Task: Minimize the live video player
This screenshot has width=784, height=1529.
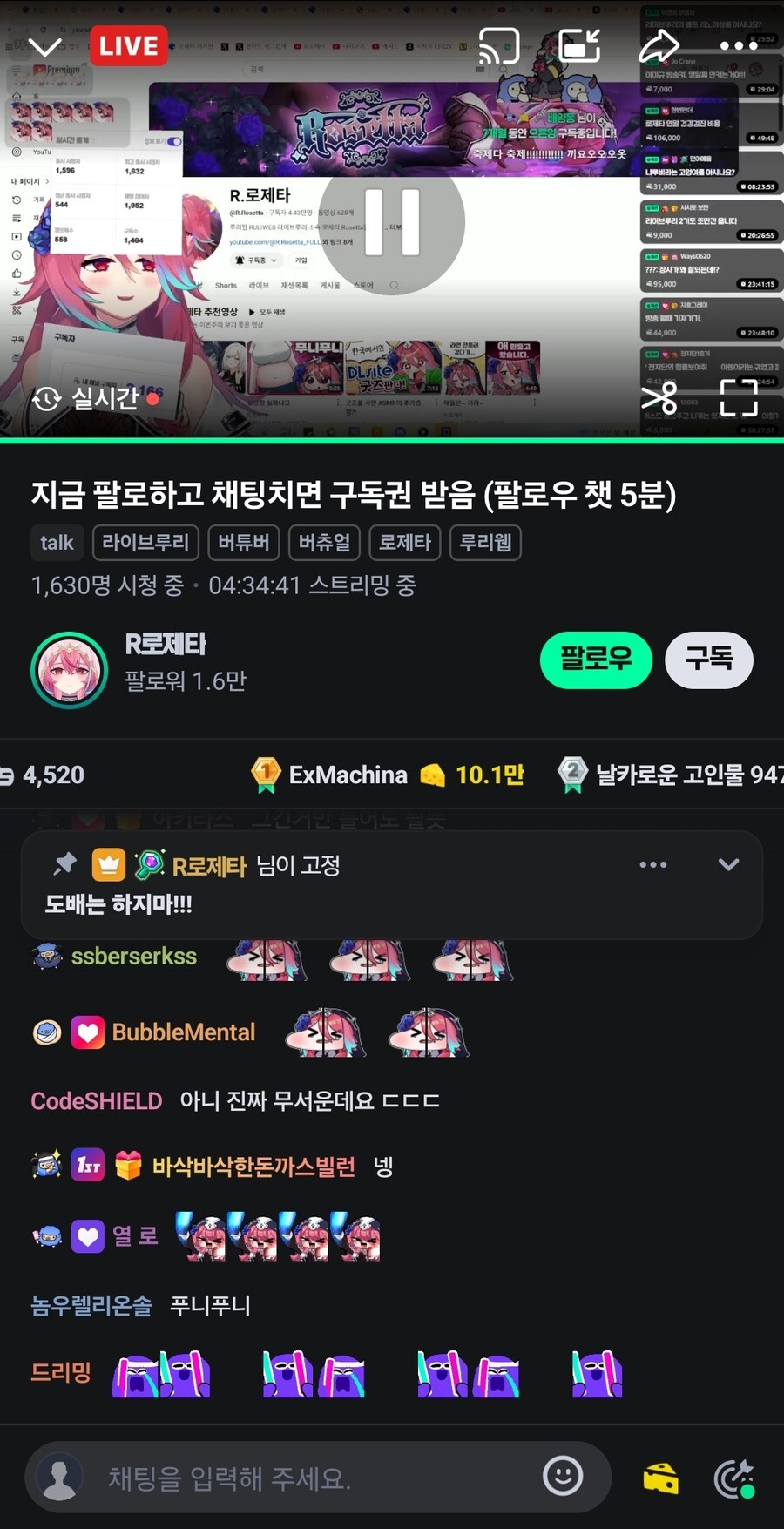Action: point(44,46)
